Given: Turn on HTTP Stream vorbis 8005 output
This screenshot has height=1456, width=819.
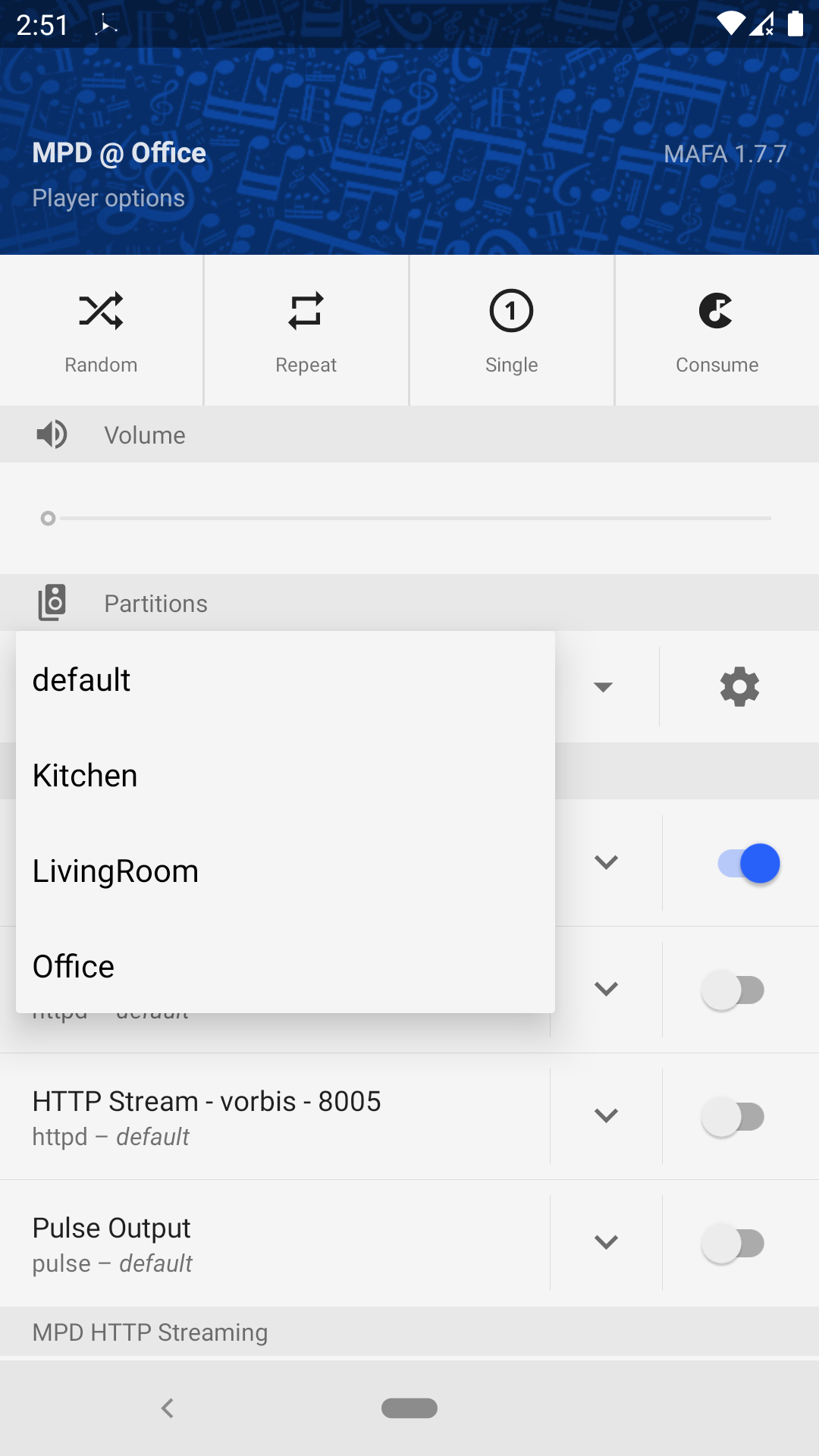Looking at the screenshot, I should [733, 1116].
